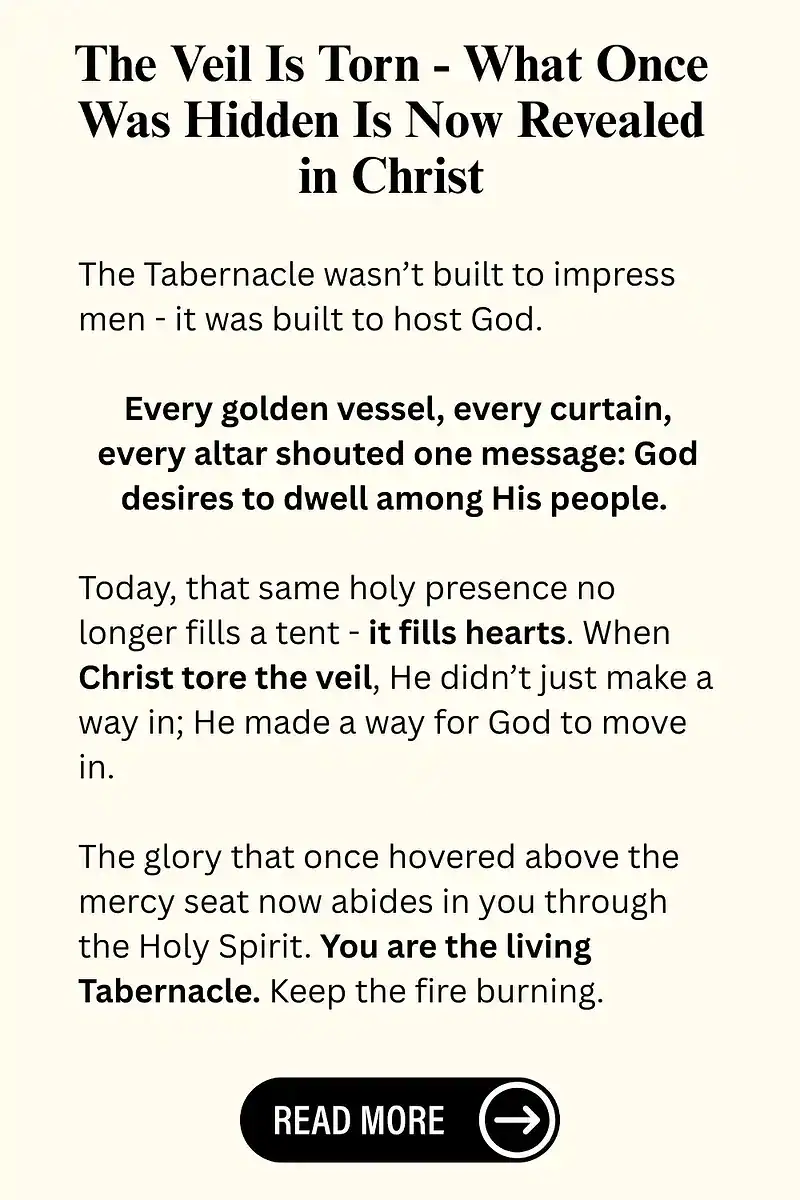Click the circular arrow inside the black button
Viewport: 800px width, 1200px height.
[x=520, y=1120]
